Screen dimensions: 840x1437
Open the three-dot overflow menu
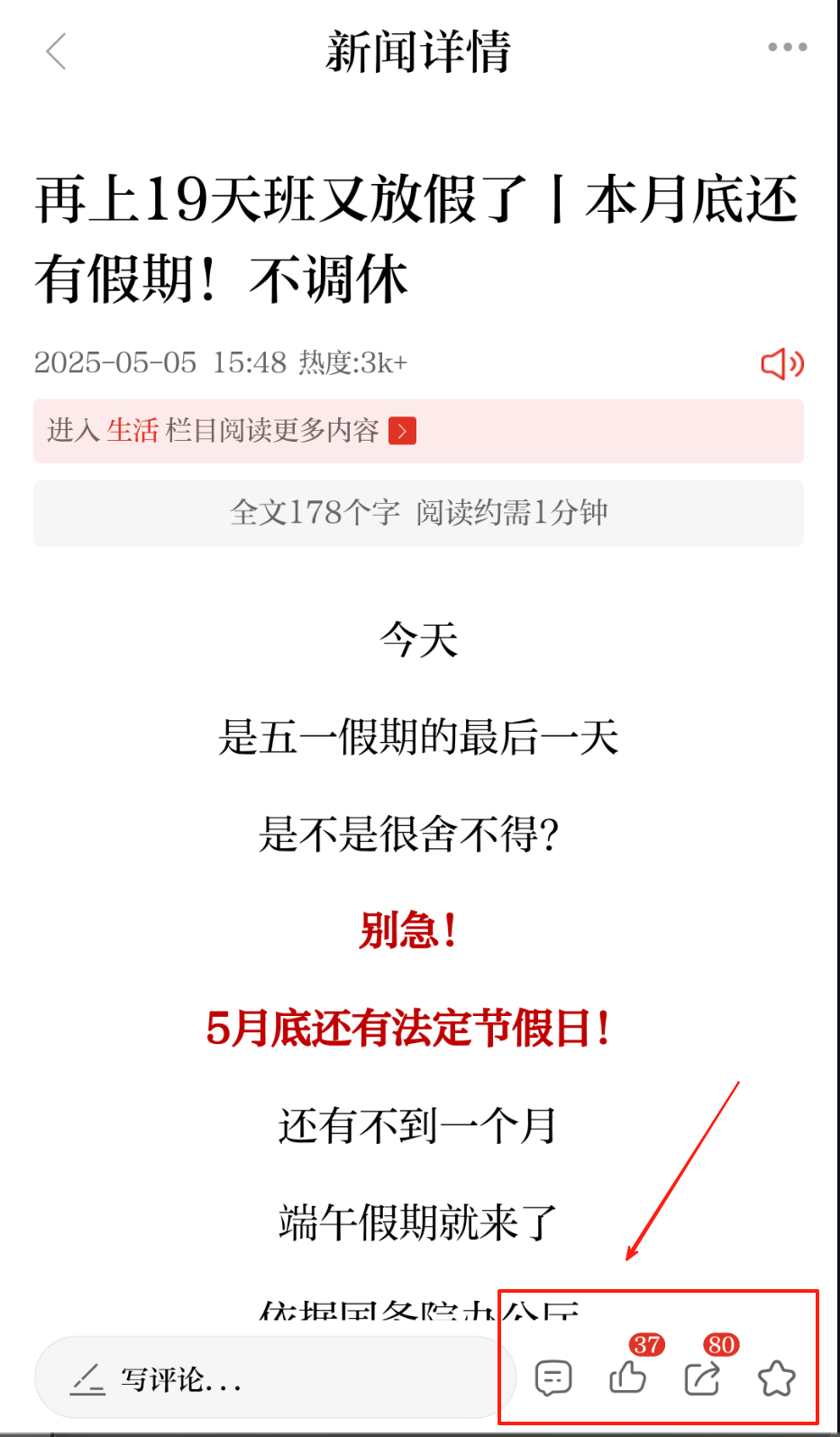[x=787, y=48]
